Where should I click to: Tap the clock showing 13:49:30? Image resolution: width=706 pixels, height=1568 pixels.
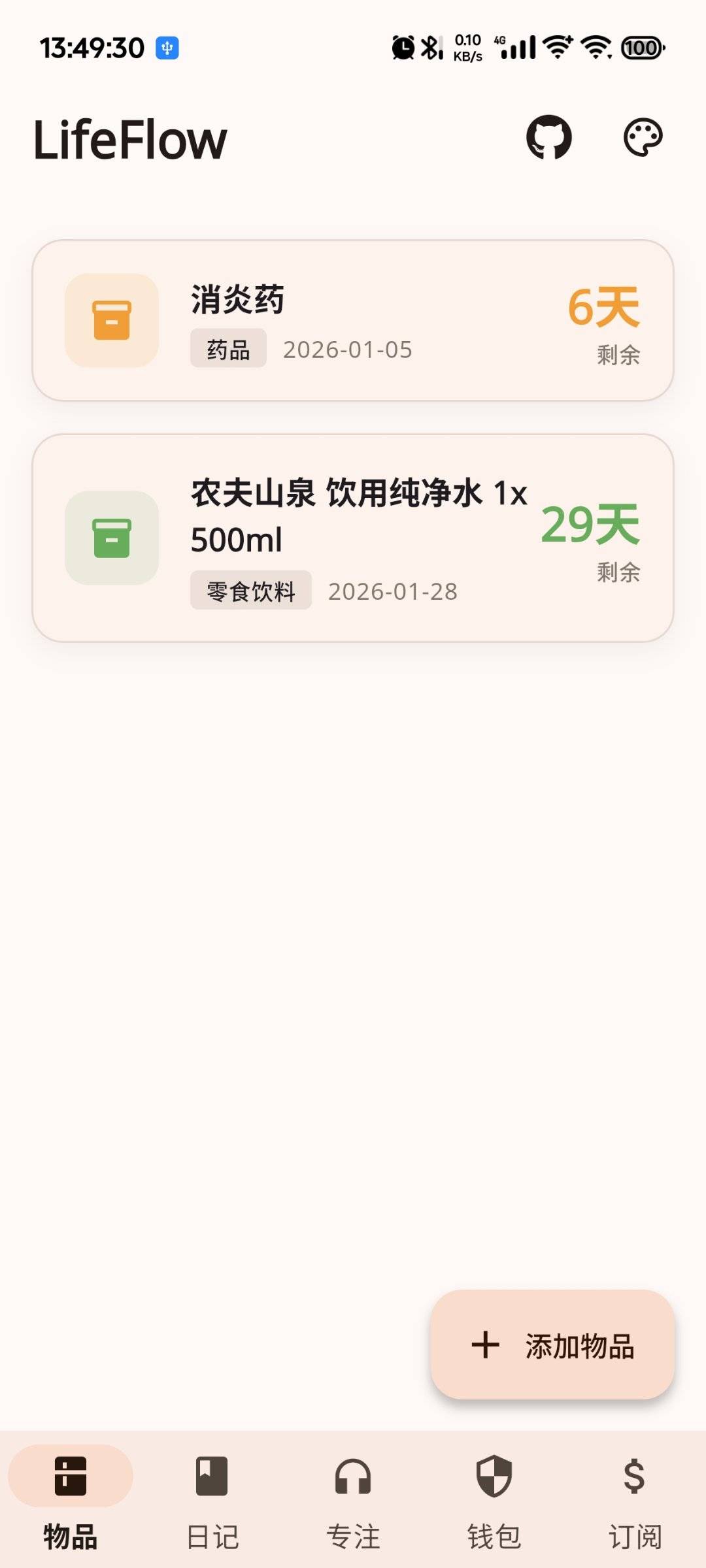click(x=92, y=48)
